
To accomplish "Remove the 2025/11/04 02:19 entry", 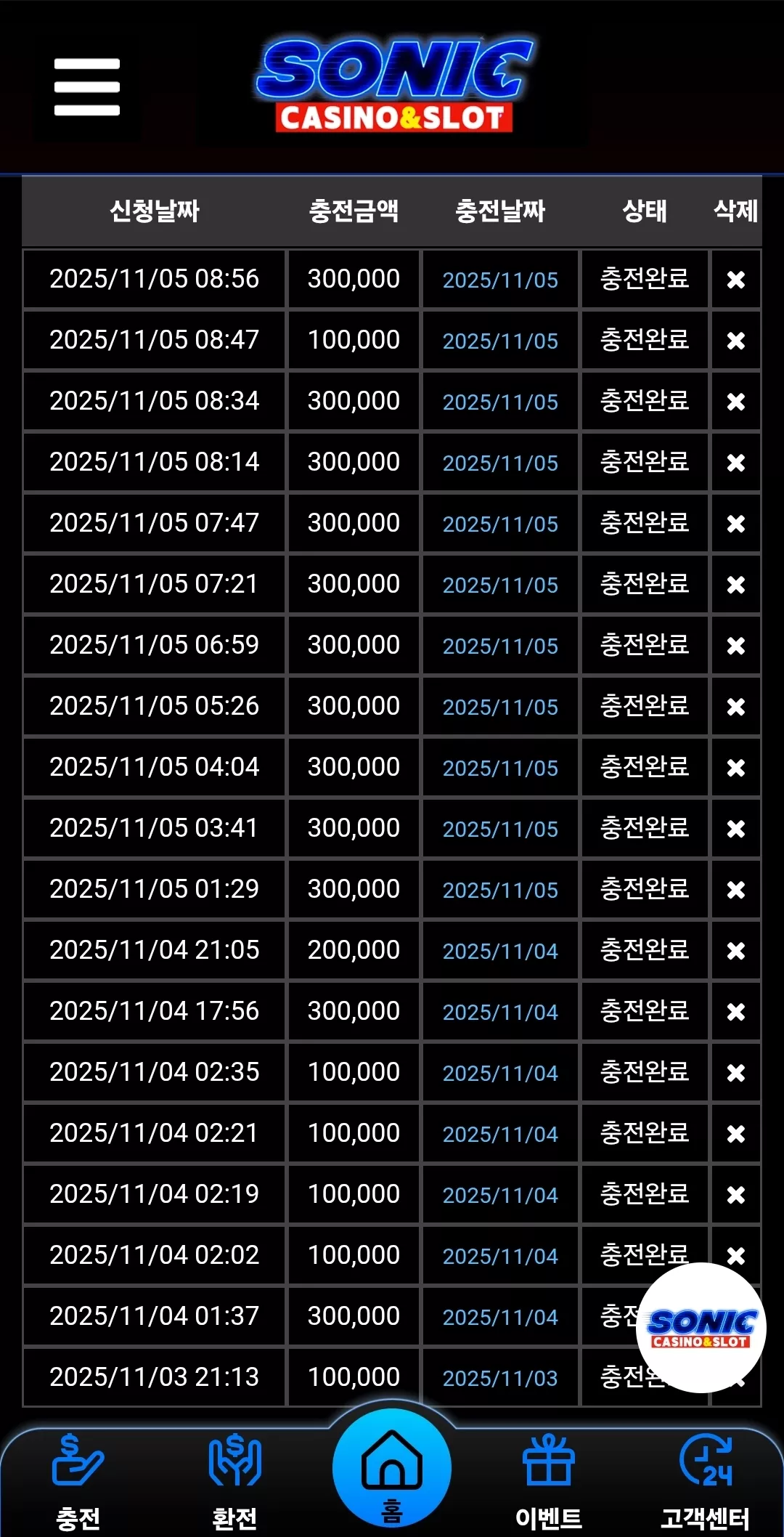I will 735,1195.
